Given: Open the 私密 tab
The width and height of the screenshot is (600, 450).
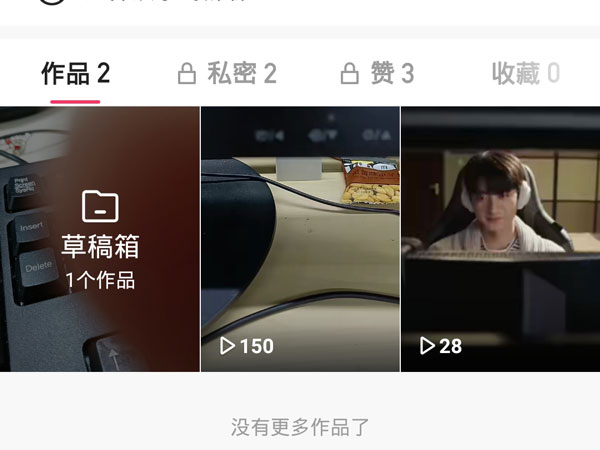Looking at the screenshot, I should click(227, 73).
